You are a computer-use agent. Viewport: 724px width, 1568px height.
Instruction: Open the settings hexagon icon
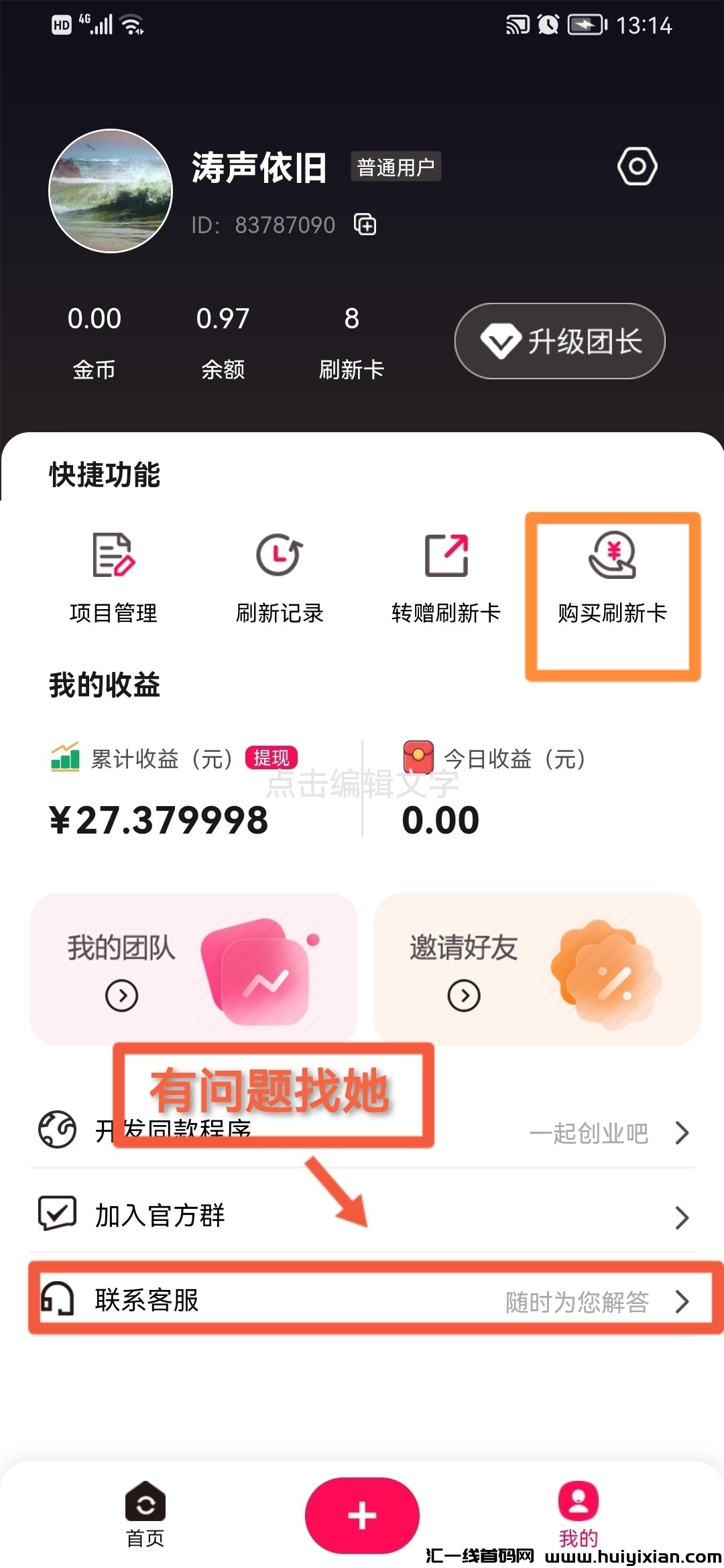[637, 166]
